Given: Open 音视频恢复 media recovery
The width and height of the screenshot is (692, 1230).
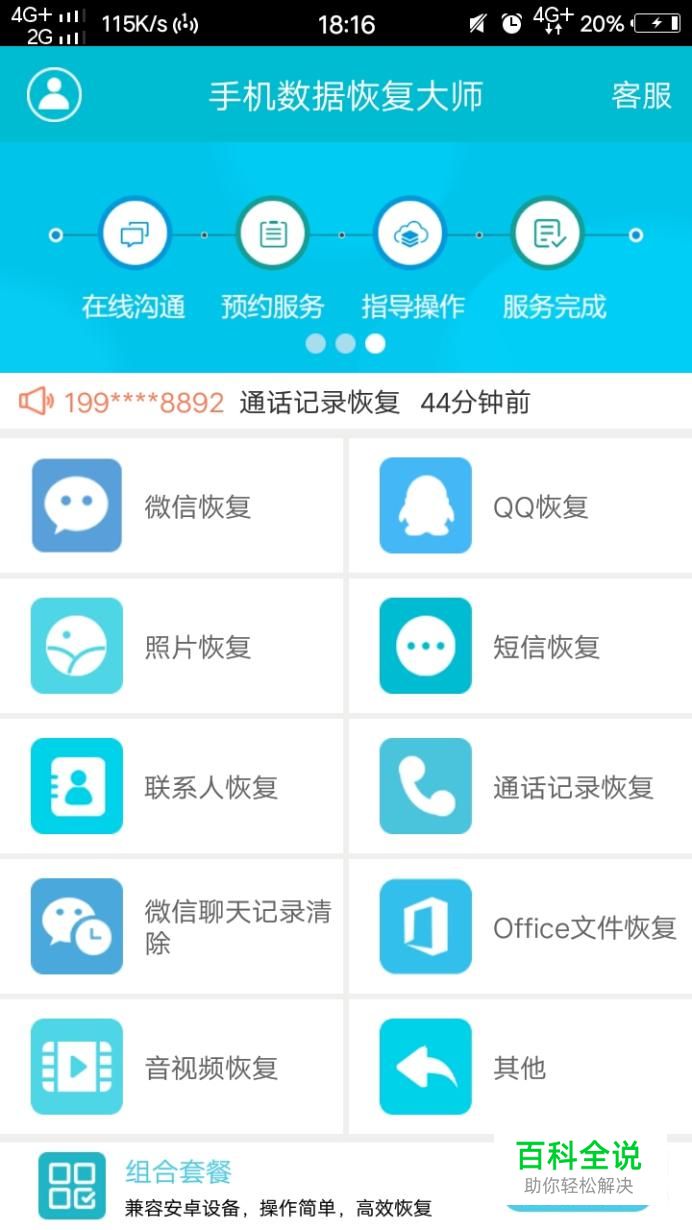Looking at the screenshot, I should [171, 1066].
